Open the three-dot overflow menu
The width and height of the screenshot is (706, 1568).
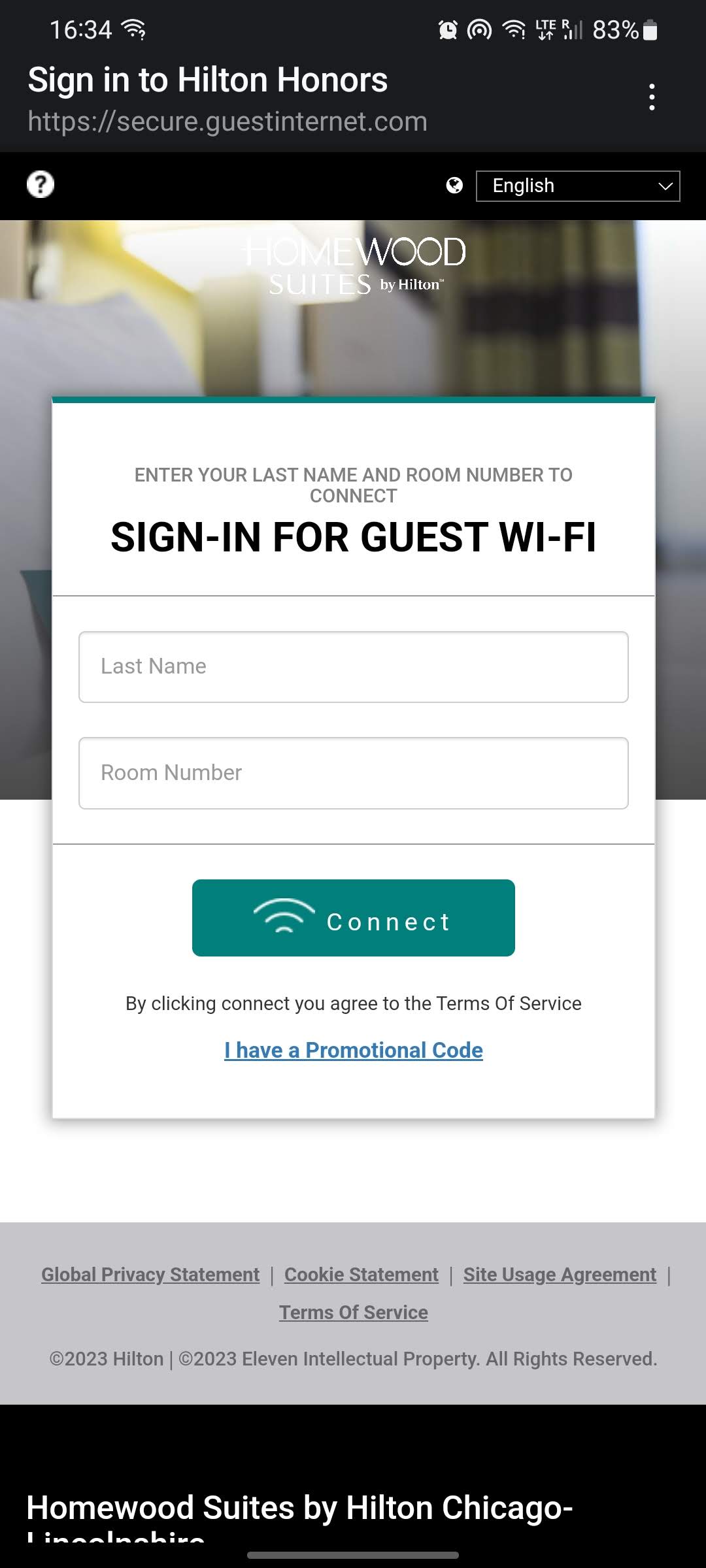(651, 97)
